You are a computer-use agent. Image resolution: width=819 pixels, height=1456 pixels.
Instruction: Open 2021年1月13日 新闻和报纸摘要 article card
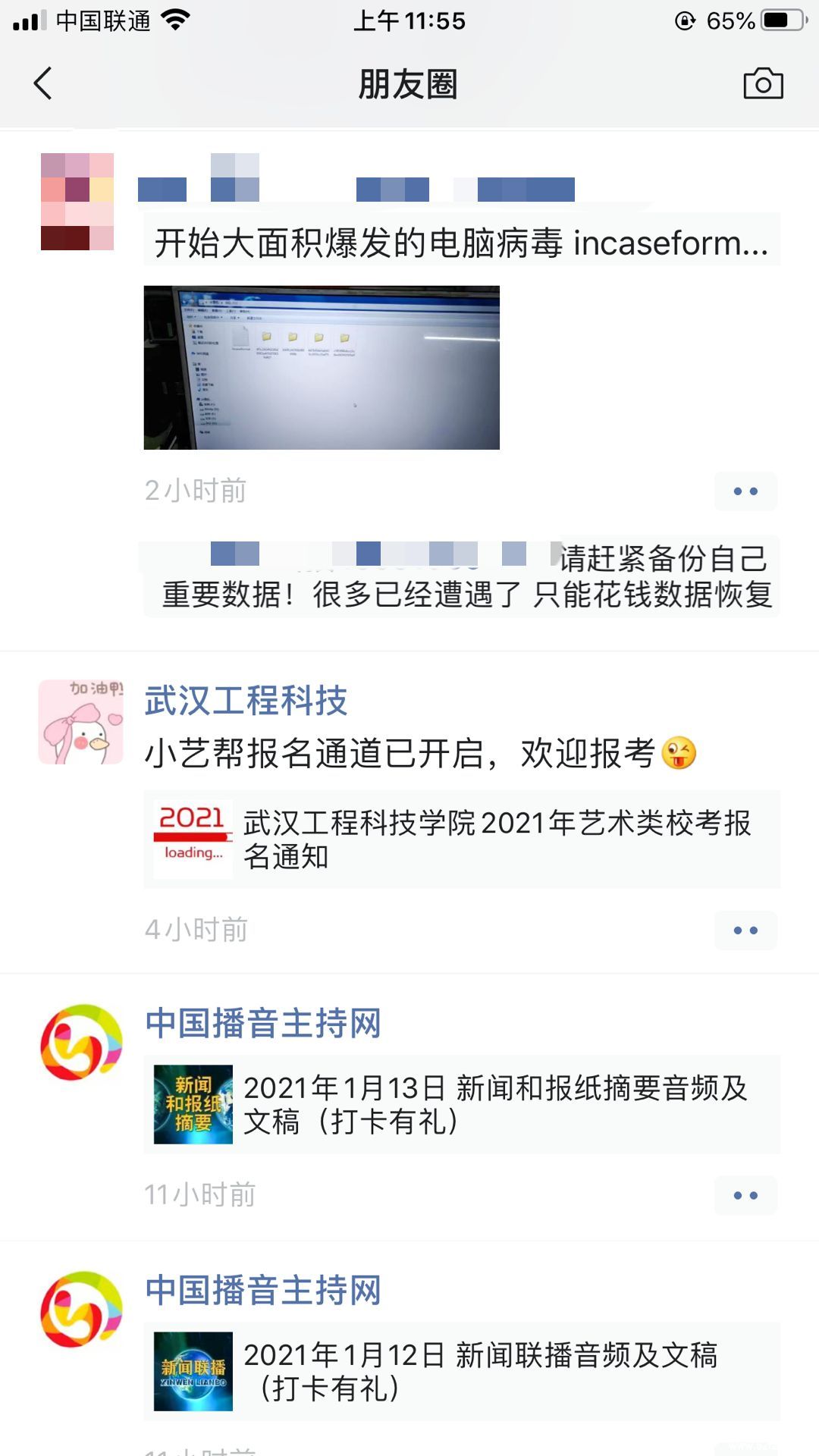[461, 1105]
